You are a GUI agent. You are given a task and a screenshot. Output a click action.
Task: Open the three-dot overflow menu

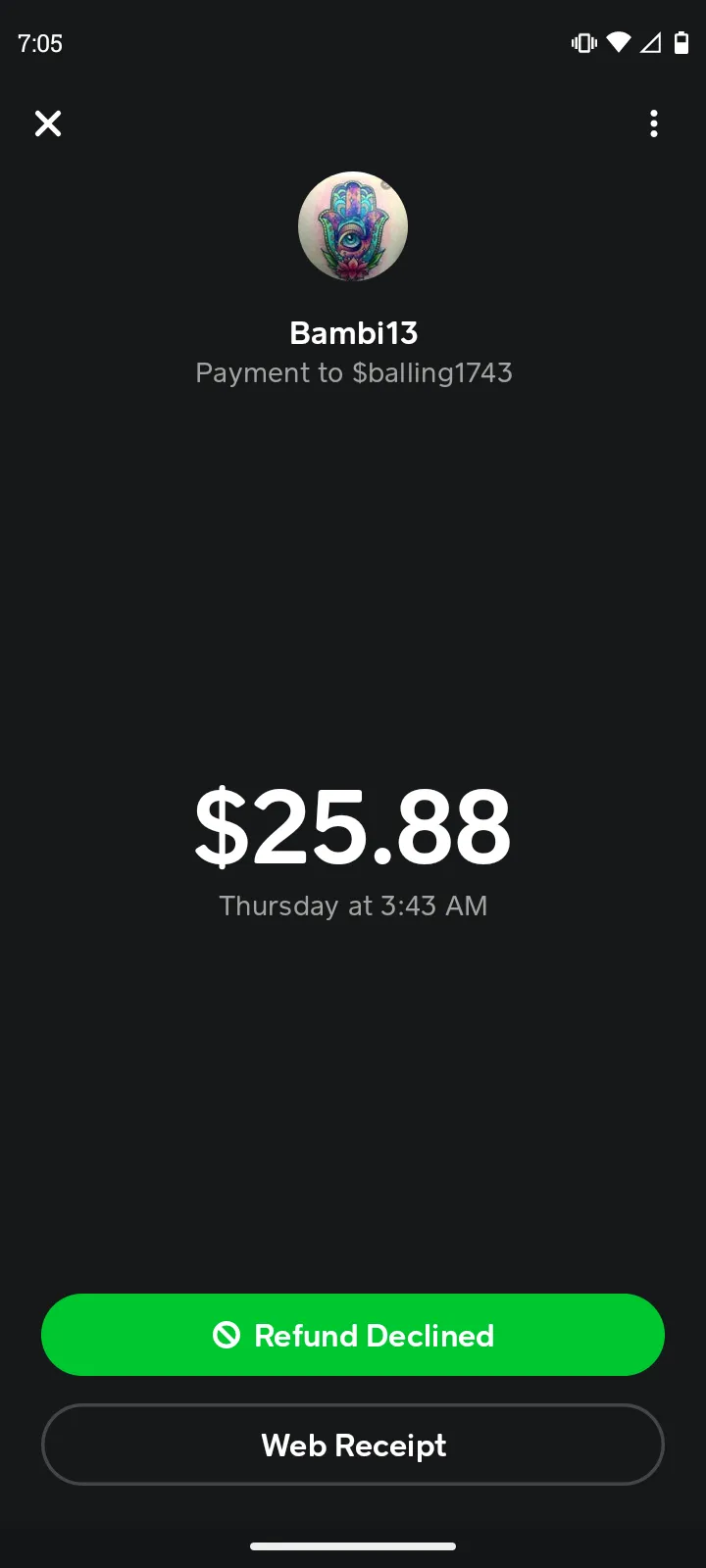pos(654,123)
